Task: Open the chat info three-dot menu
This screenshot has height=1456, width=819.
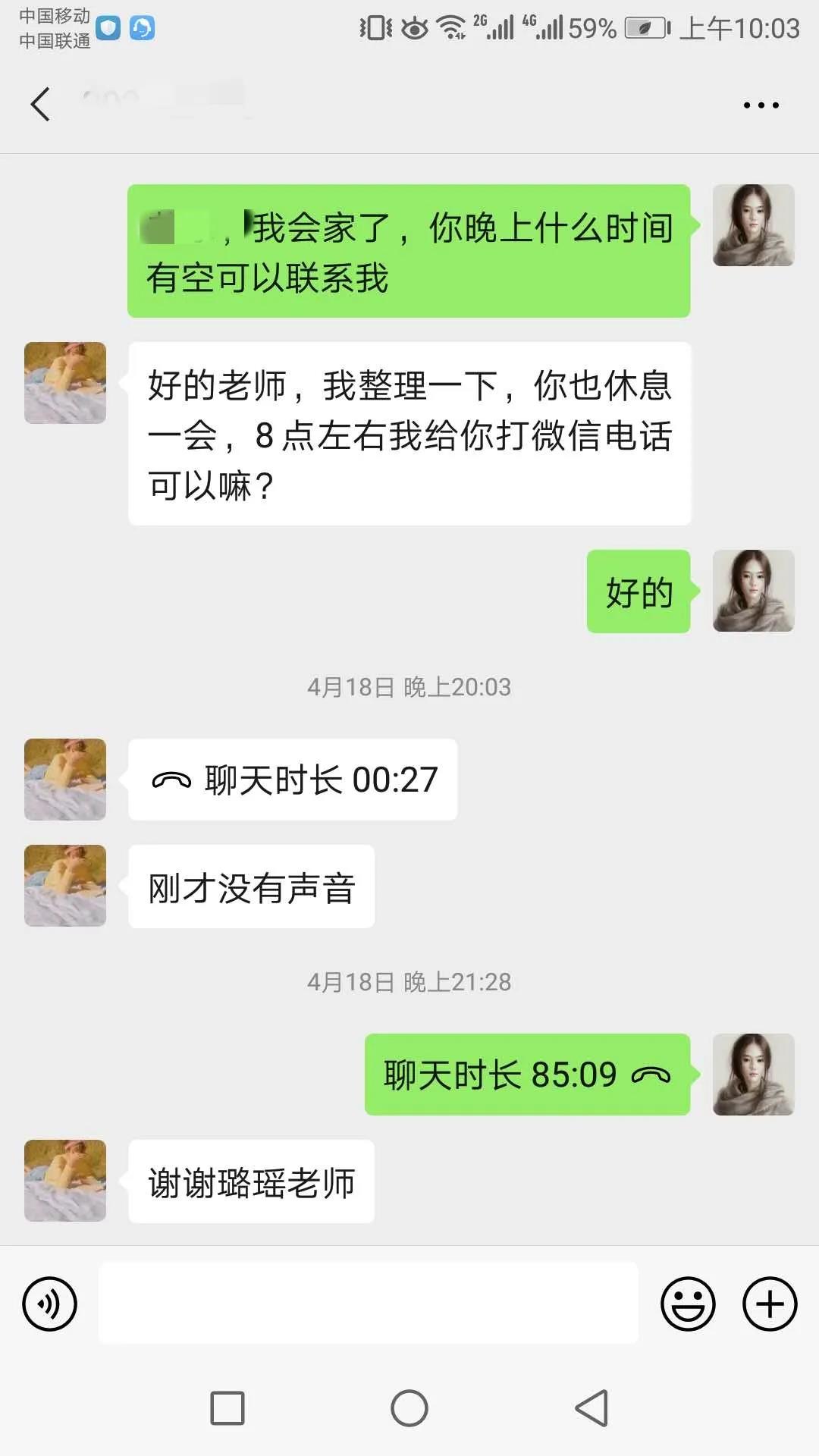Action: coord(761,105)
